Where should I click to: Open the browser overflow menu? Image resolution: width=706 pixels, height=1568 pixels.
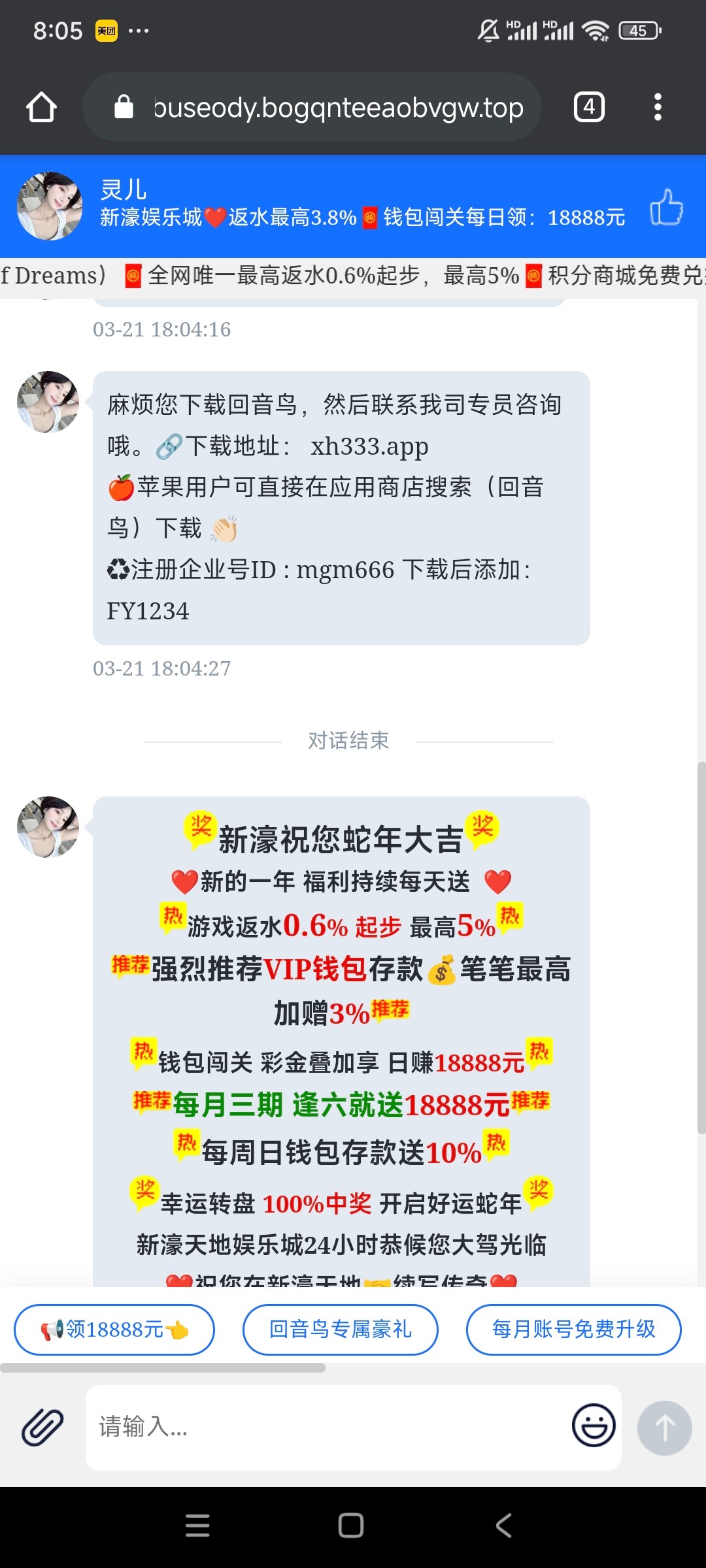point(658,107)
